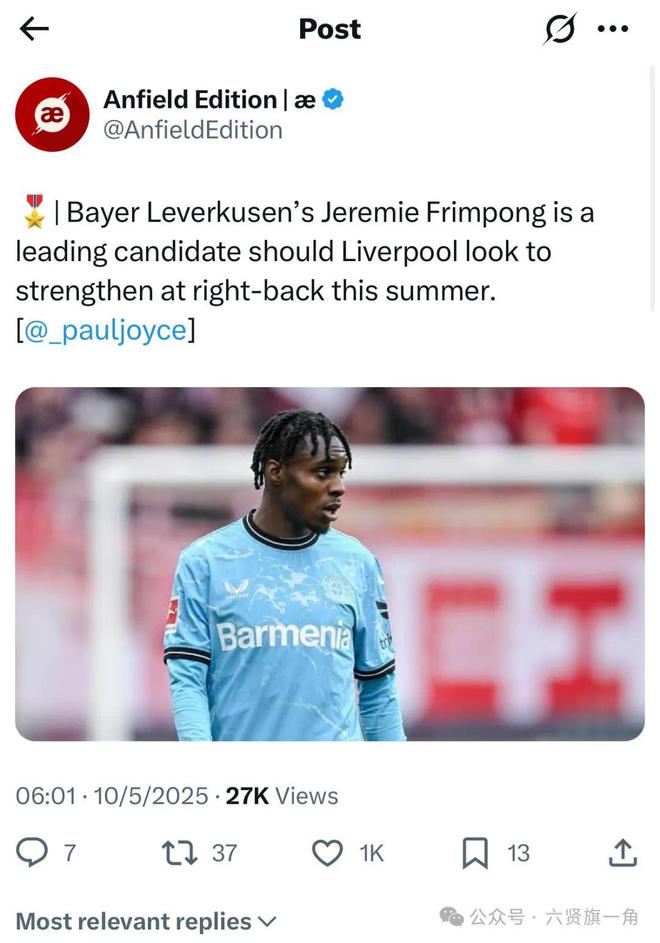
Task: Reply to this post
Action: (x=33, y=852)
